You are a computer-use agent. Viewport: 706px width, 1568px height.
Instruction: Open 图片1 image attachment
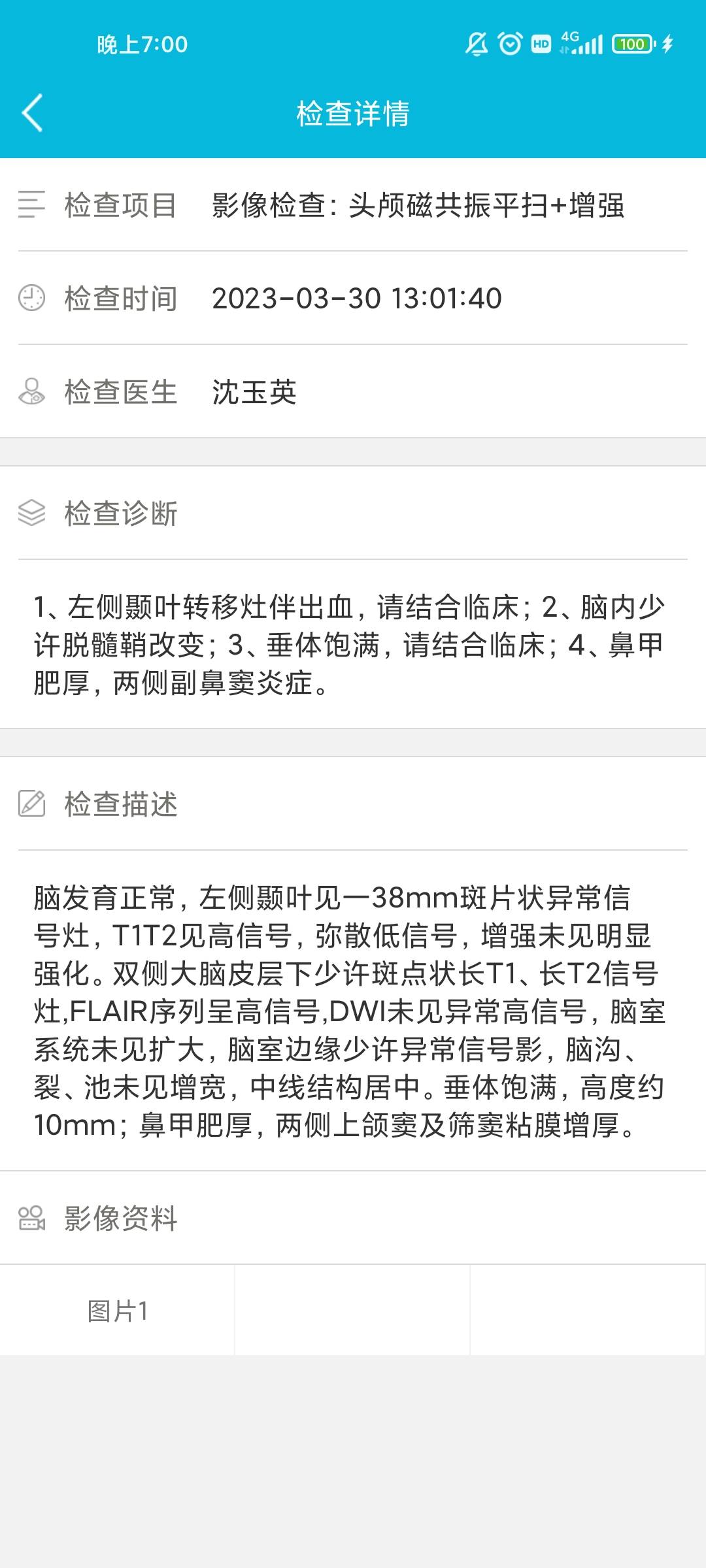tap(116, 1309)
